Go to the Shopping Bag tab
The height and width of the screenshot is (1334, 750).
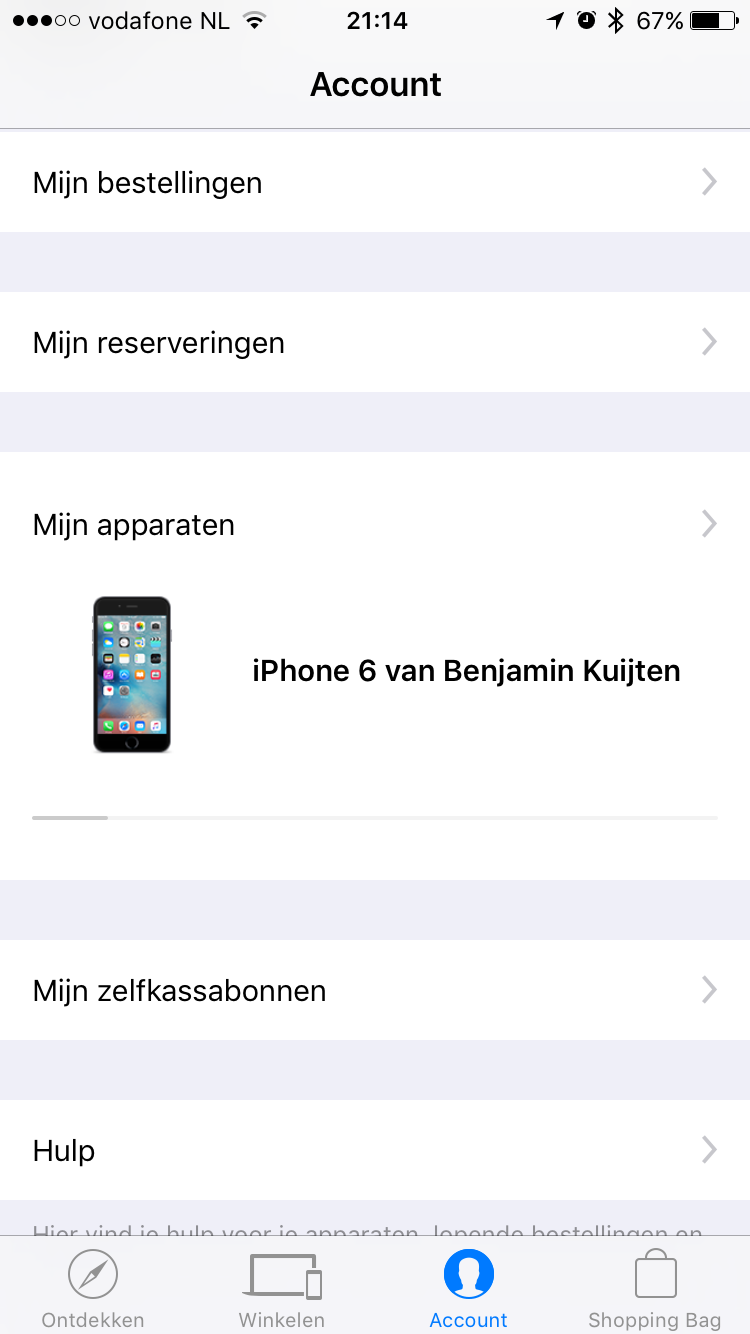(x=655, y=1288)
